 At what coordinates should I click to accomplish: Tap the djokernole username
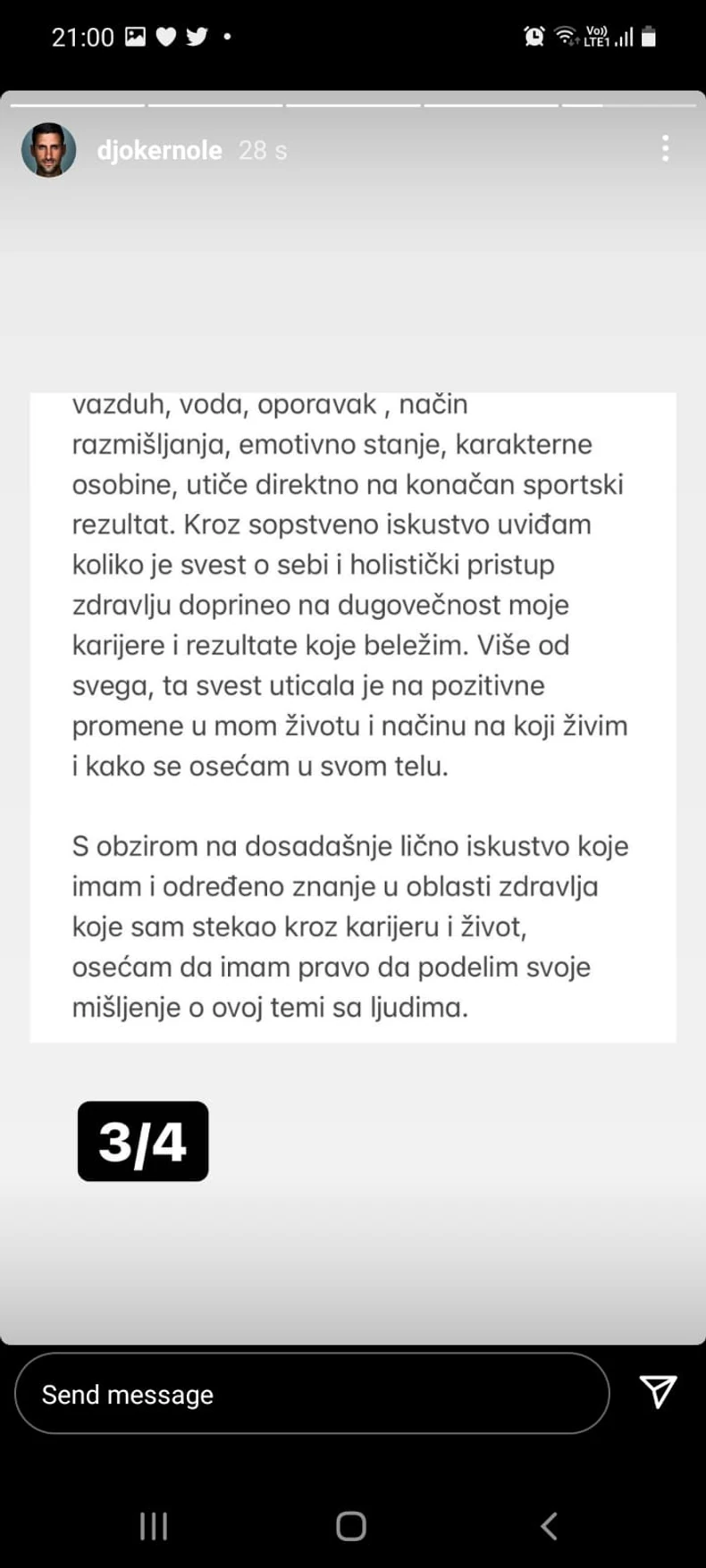159,150
